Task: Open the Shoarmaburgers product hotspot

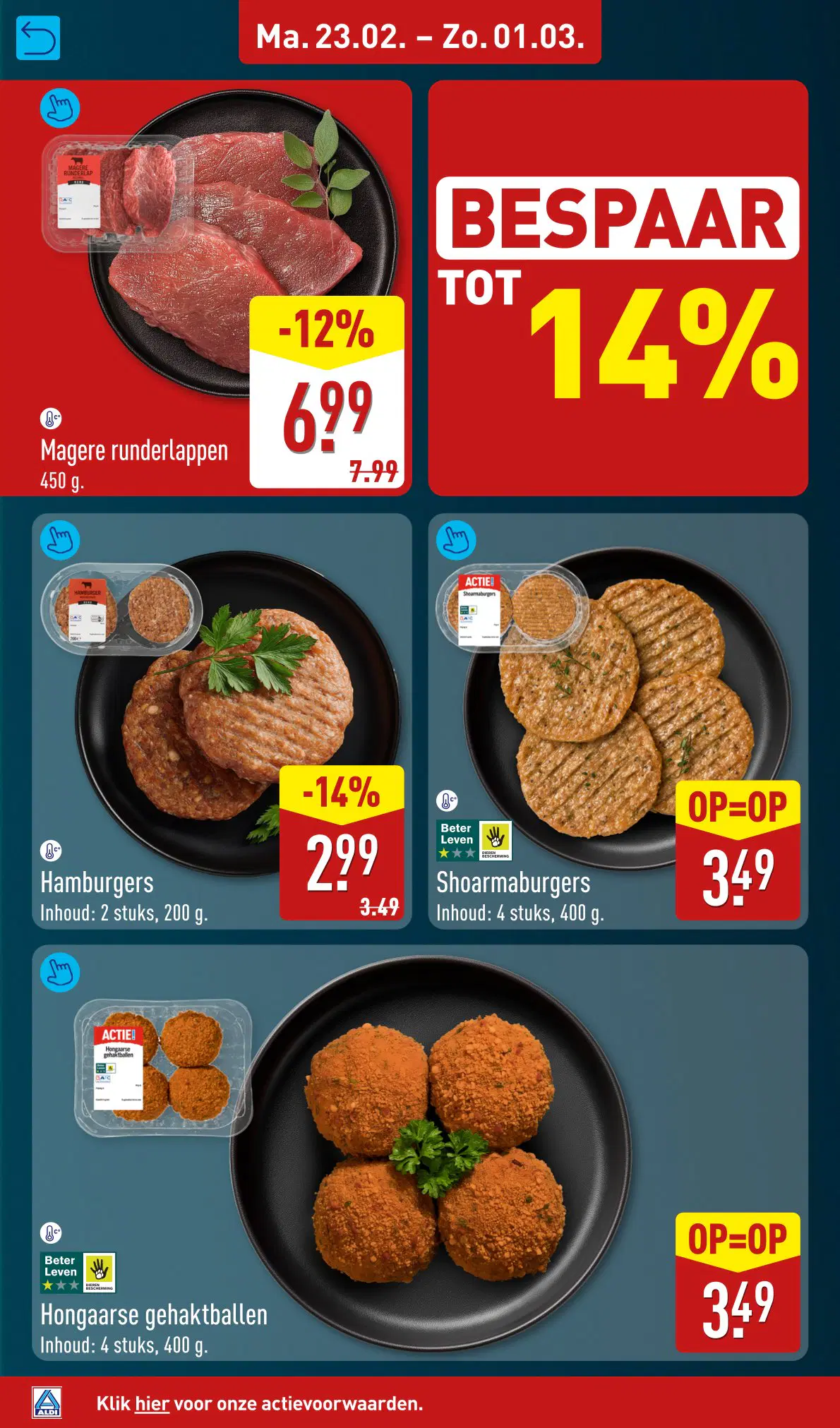Action: 456,541
